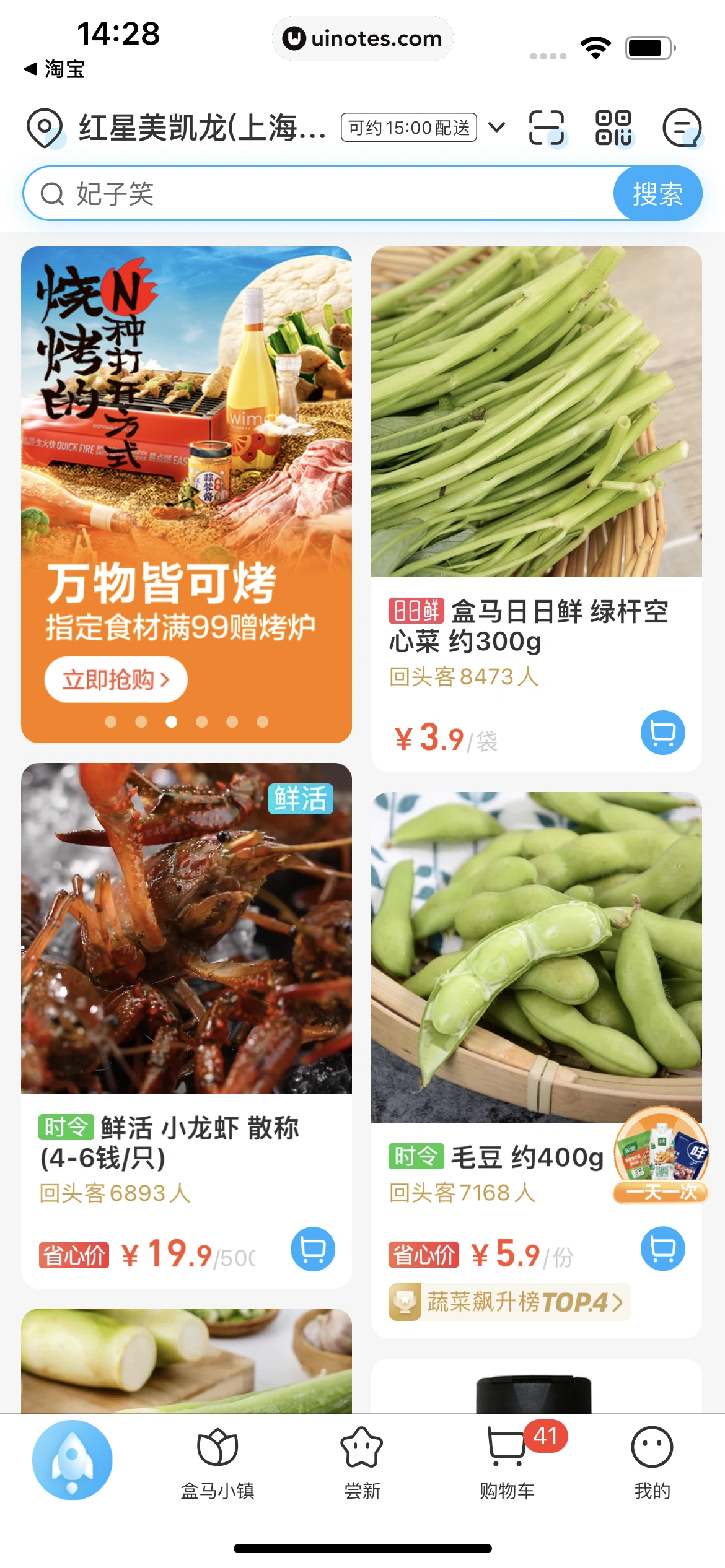The image size is (725, 1568).
Task: Show the payment QR code
Action: point(613,128)
